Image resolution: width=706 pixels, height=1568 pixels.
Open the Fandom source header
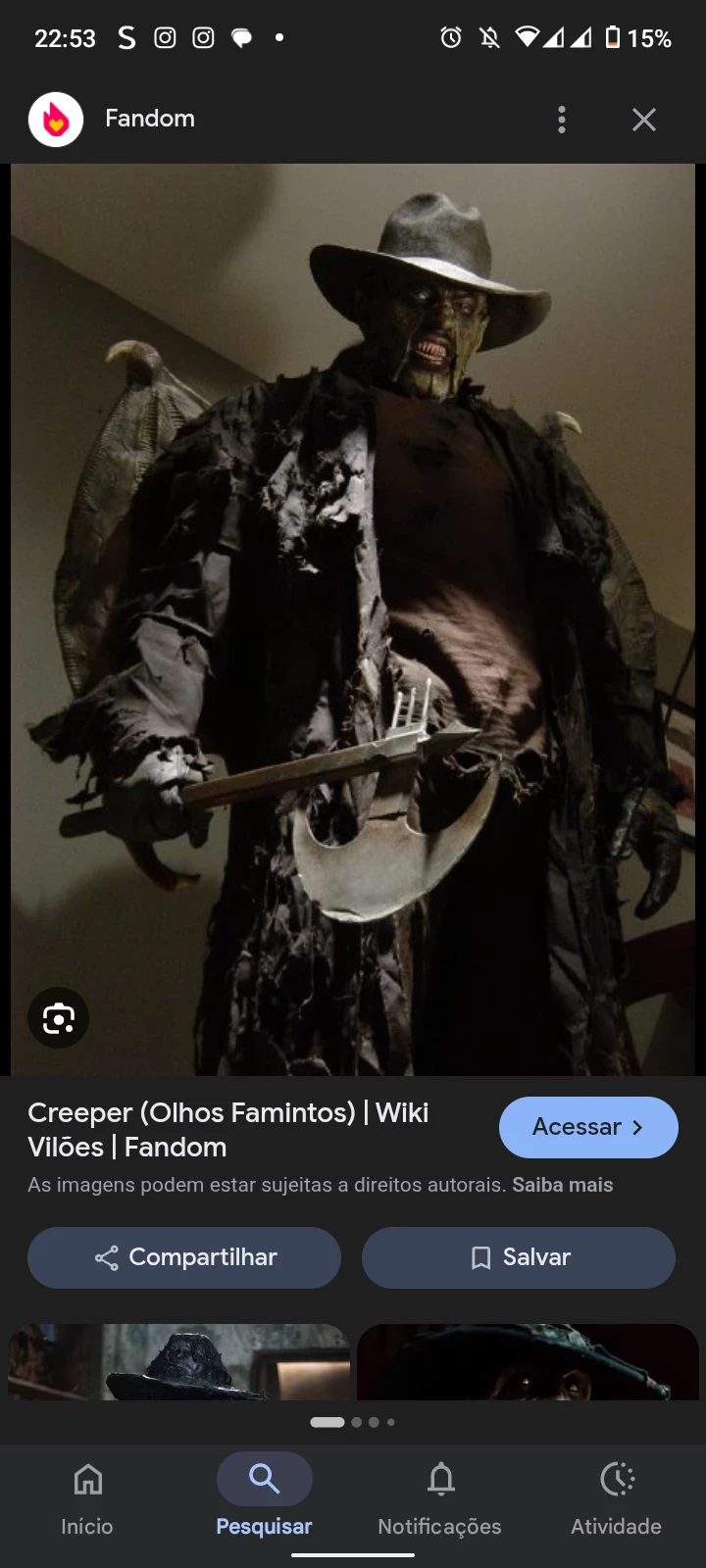click(149, 119)
